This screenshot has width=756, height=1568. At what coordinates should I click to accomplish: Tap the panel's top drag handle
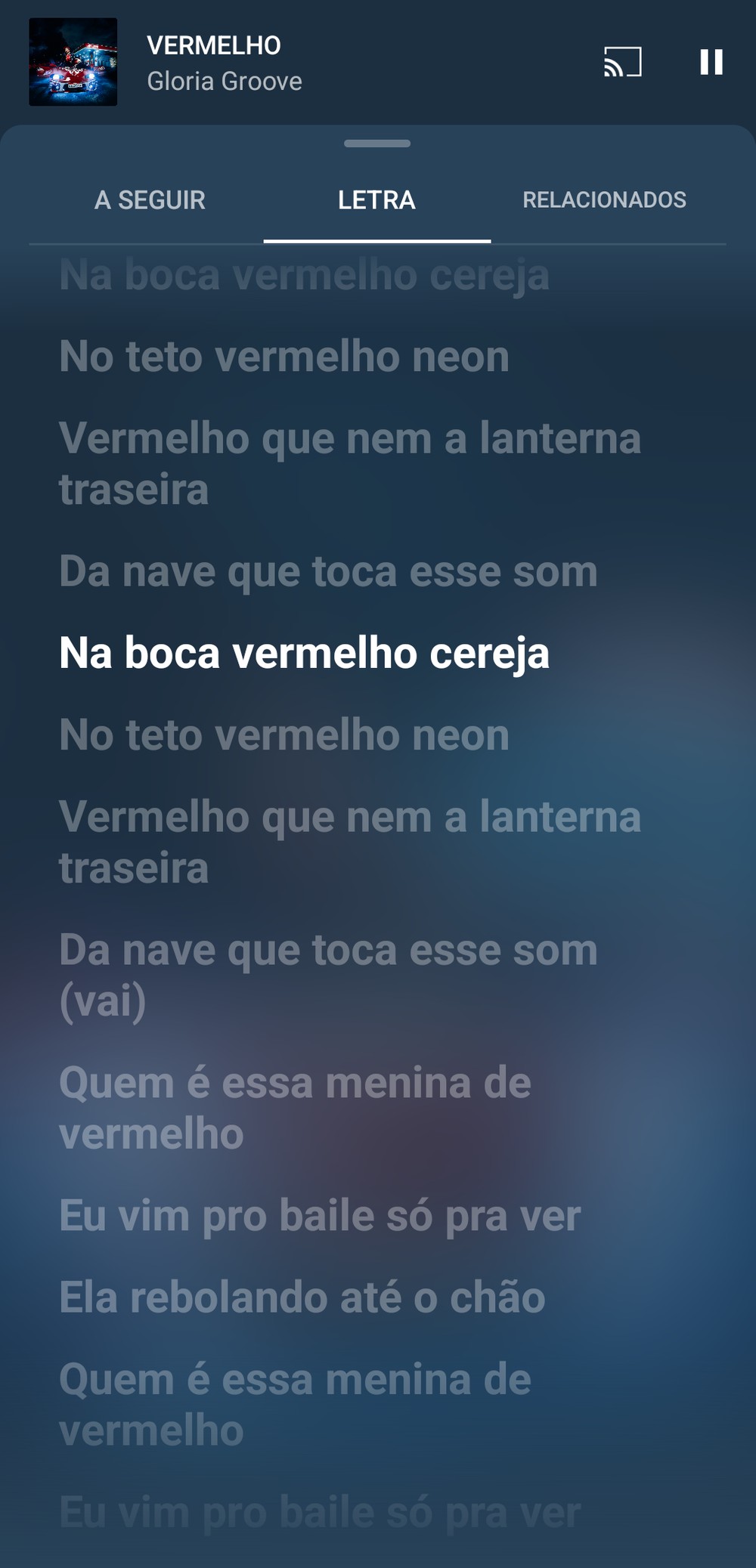[377, 144]
